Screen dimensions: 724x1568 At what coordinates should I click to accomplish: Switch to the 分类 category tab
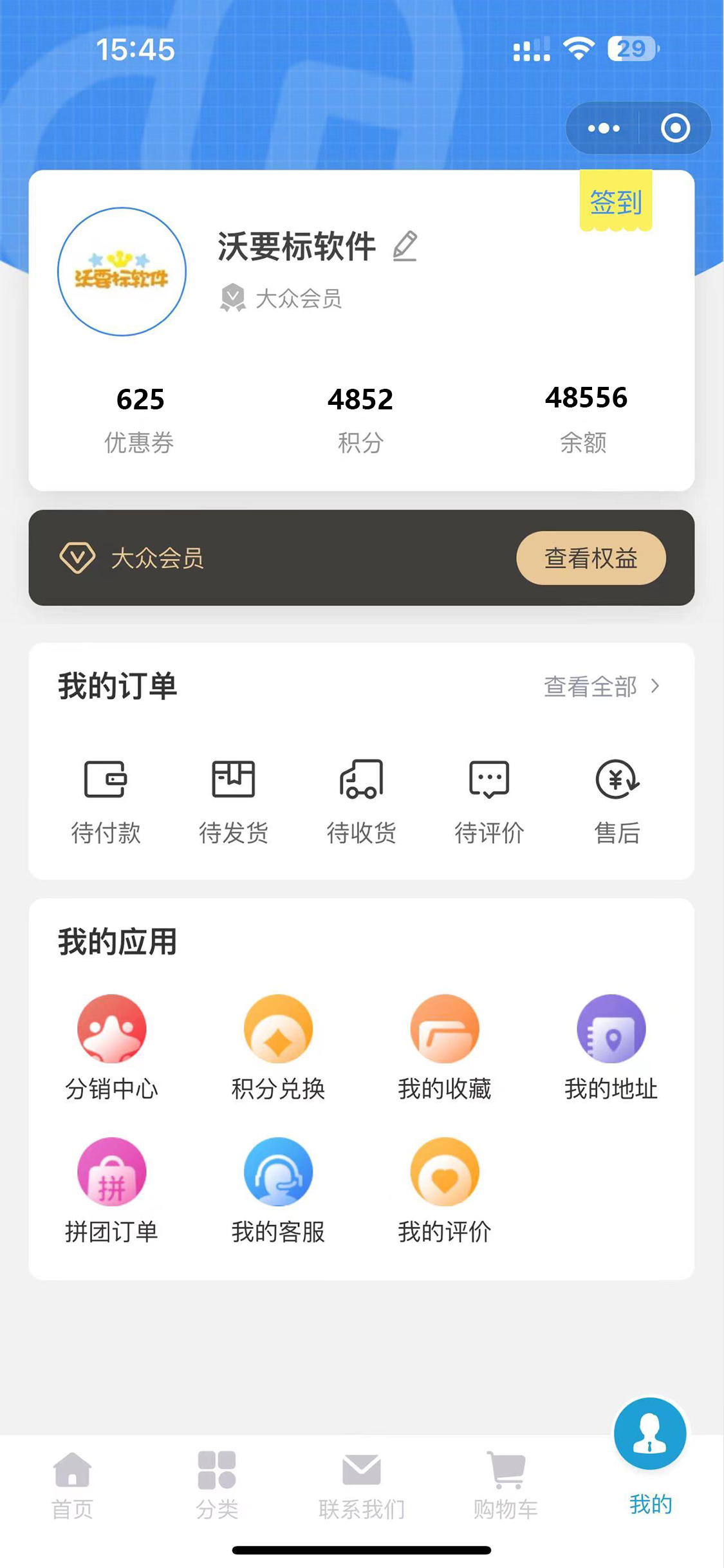(x=217, y=1484)
